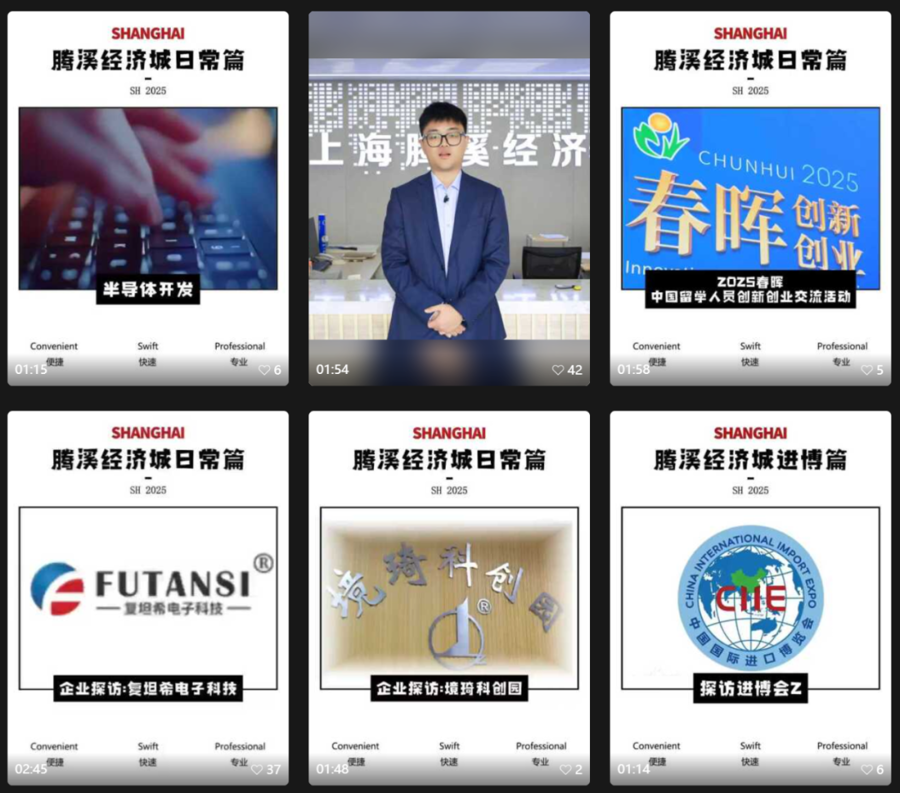Viewport: 900px width, 793px height.
Task: Open the 半导体开发 video tile
Action: point(148,199)
